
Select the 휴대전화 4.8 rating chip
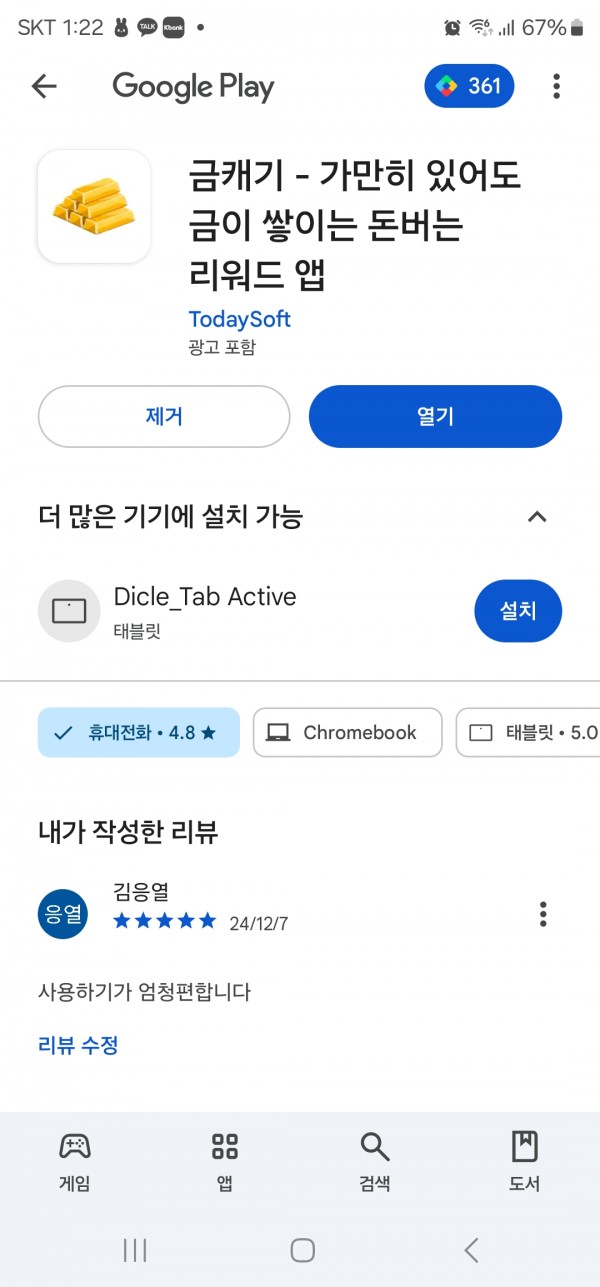(139, 732)
